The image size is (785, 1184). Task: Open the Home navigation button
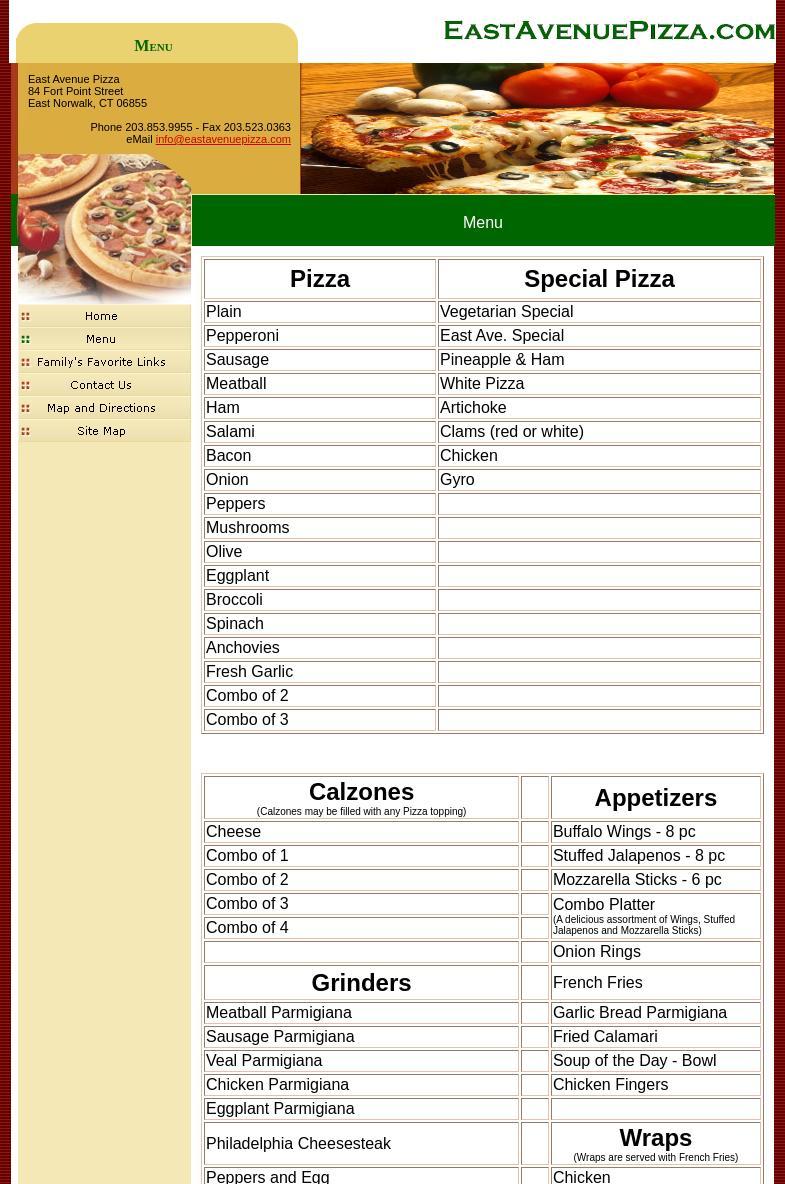102,316
